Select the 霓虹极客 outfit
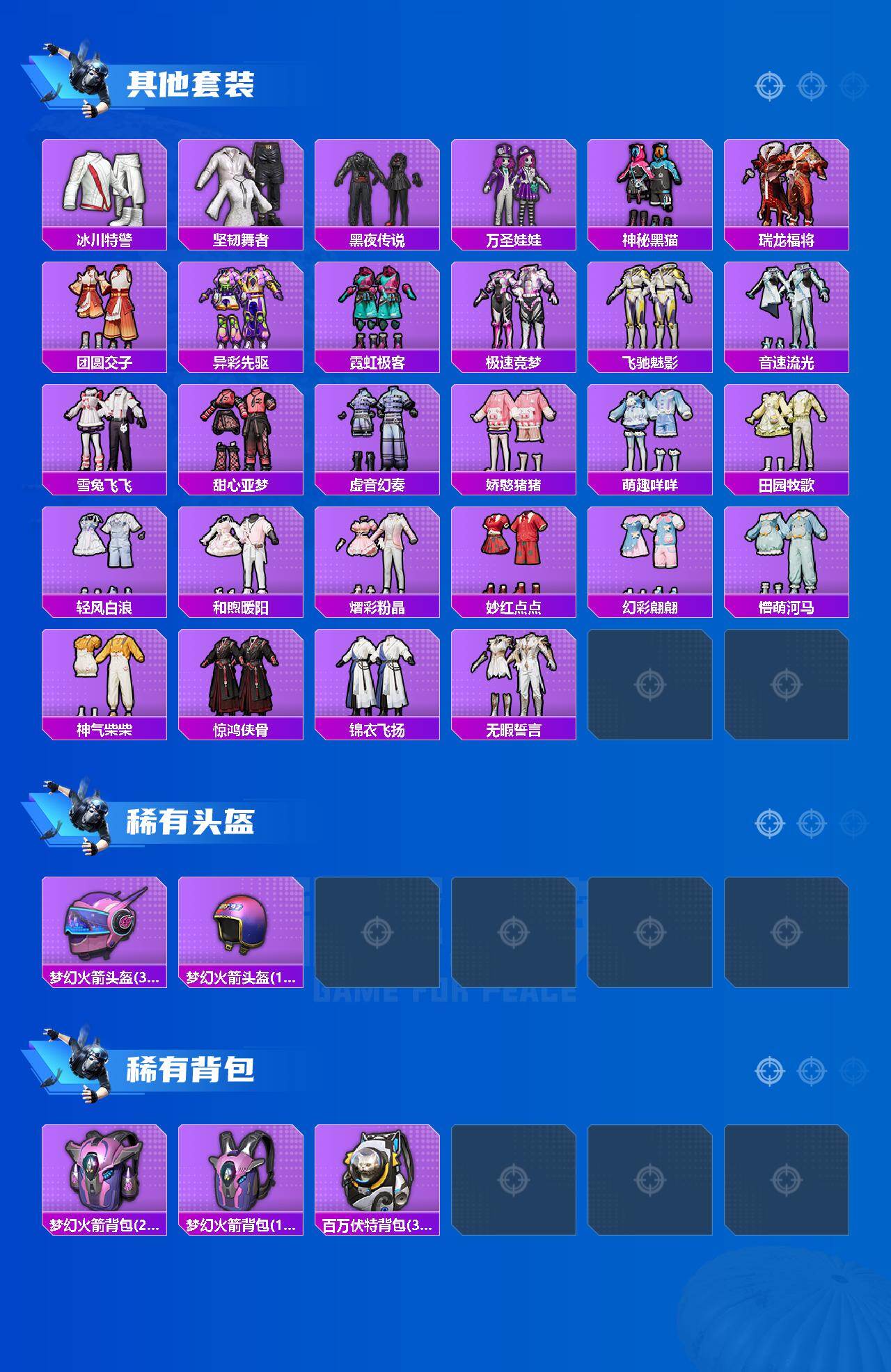 pos(377,310)
